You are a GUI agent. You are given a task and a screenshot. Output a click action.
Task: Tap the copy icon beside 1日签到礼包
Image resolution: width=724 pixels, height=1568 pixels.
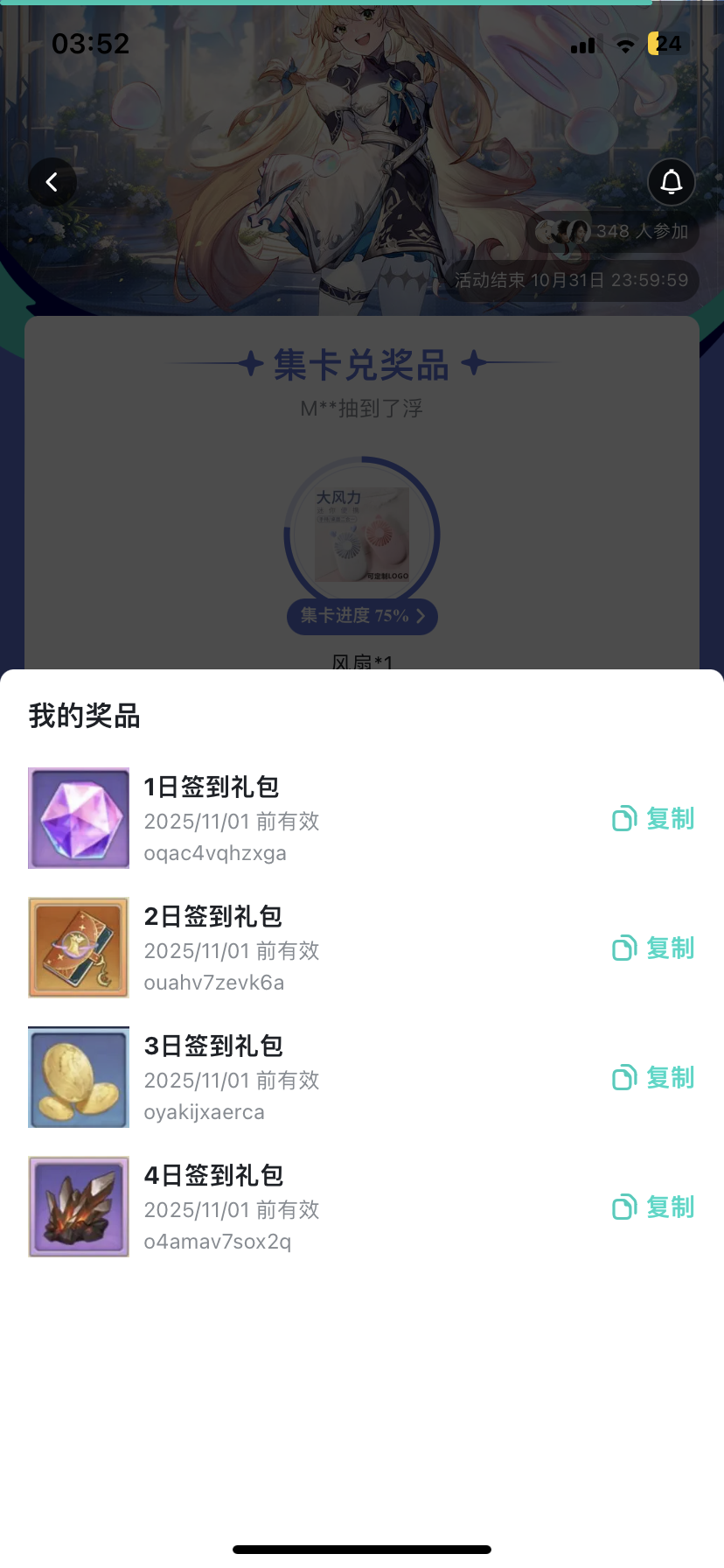[623, 818]
